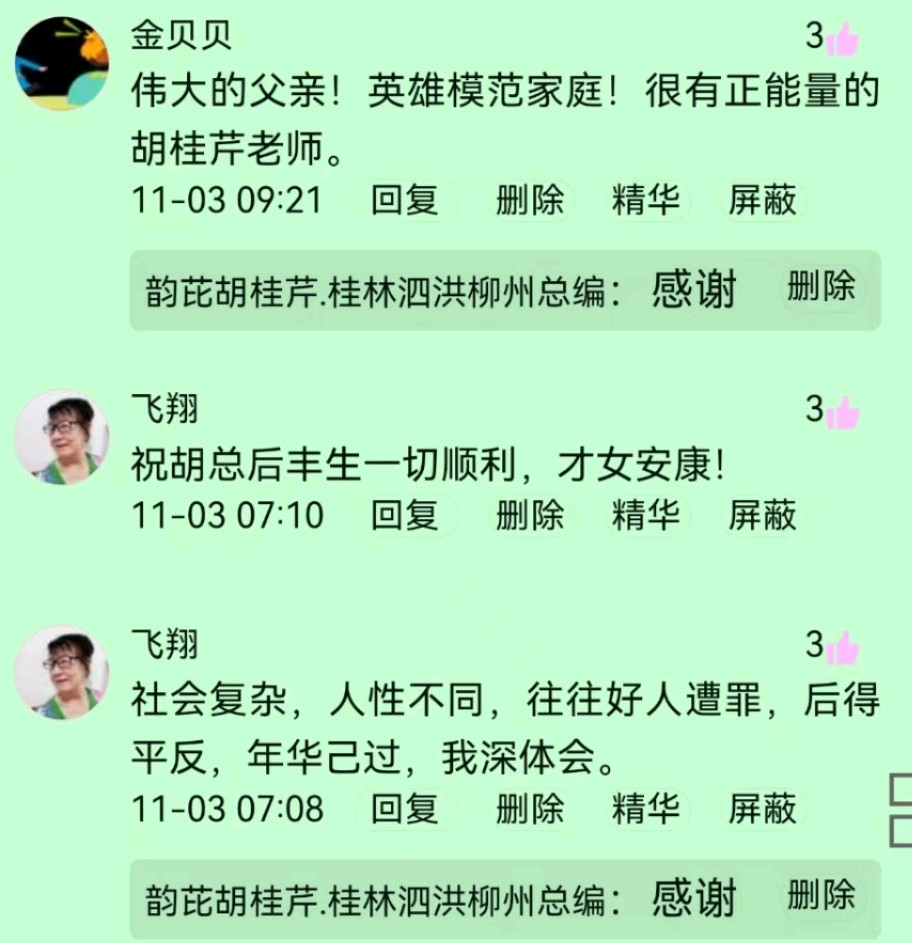Mark 飞翔's 07:10 comment as 精华
This screenshot has width=912, height=943.
coord(646,515)
